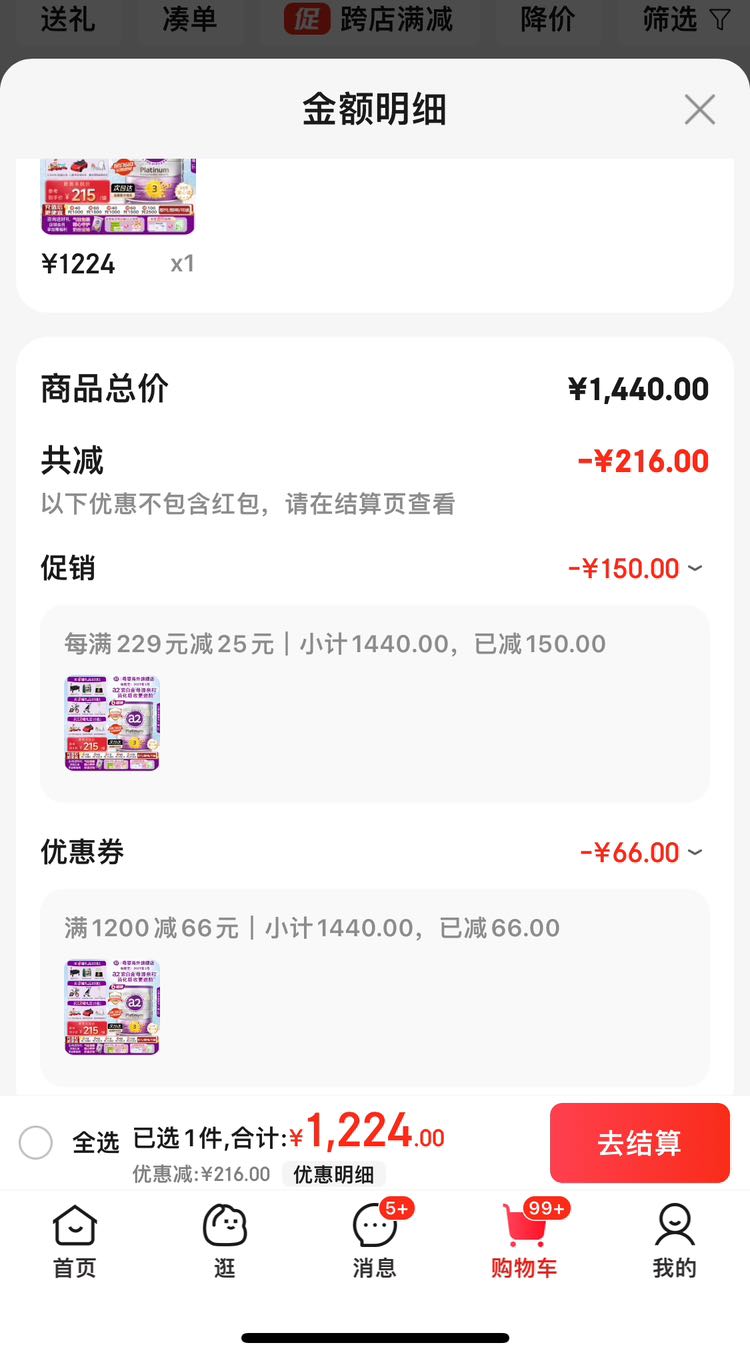Screen dimensions: 750x1359
Task: Tap 去结算 to check out
Action: [639, 1142]
